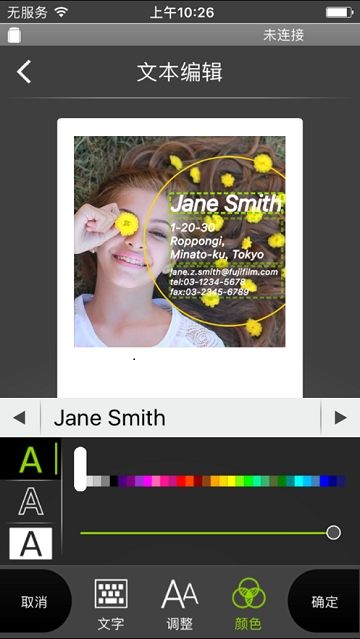Screen dimensions: 360x639
Task: Cancel the text editing
Action: 34,602
